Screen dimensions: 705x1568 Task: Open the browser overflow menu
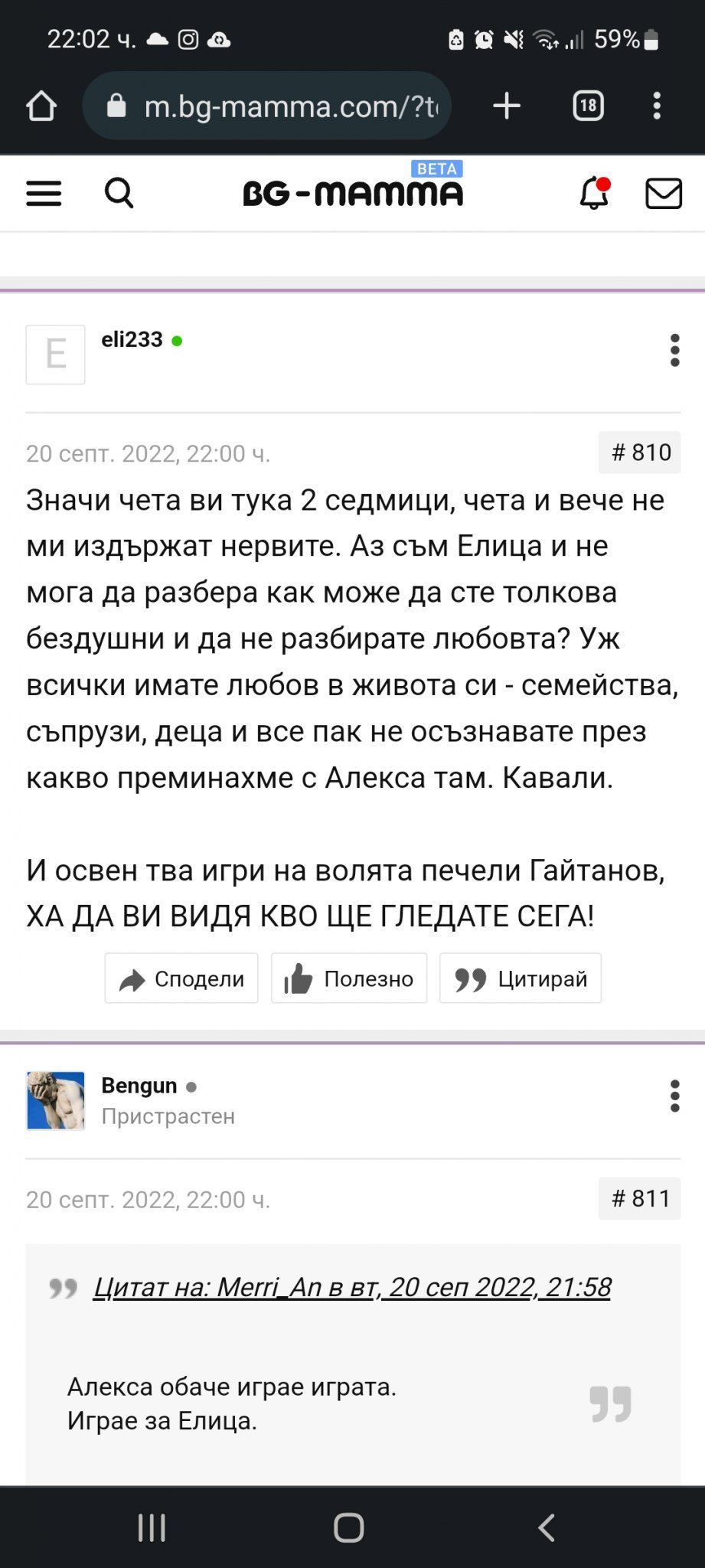click(x=657, y=106)
